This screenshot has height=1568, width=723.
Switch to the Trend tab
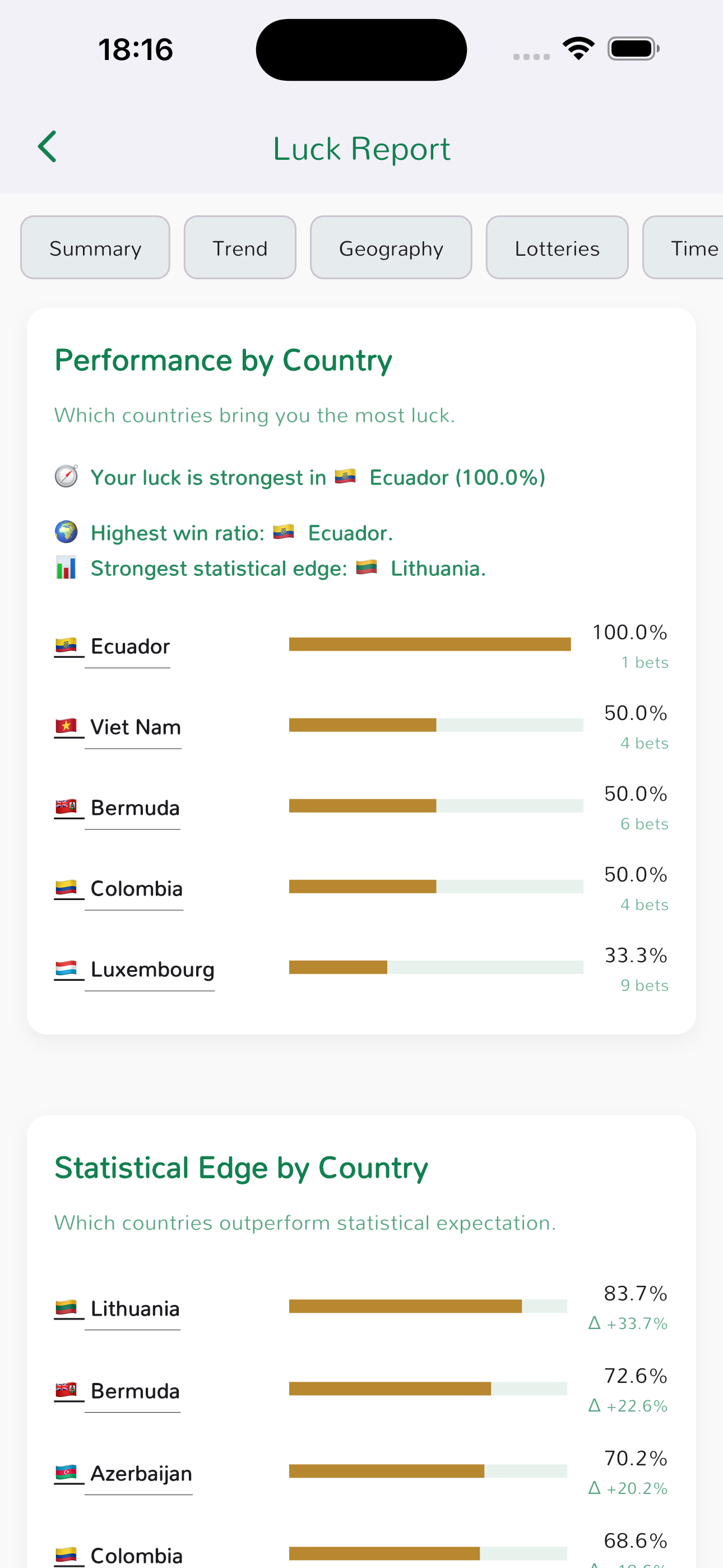coord(240,248)
